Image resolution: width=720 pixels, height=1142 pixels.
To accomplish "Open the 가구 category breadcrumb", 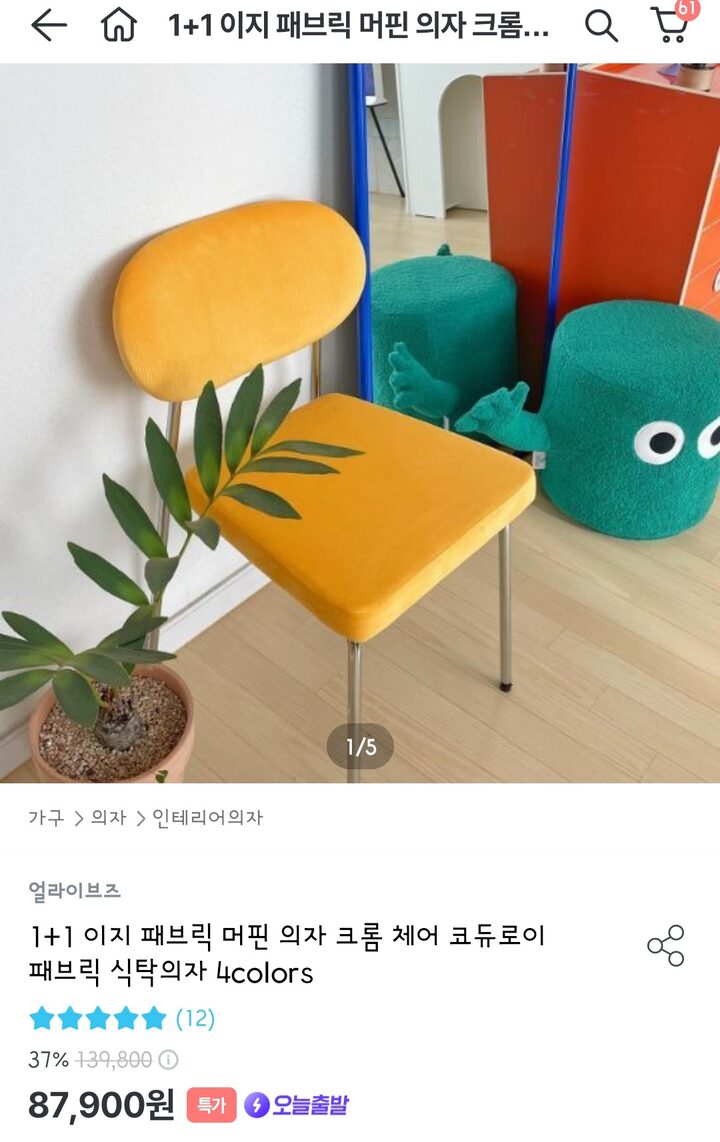I will pos(46,817).
